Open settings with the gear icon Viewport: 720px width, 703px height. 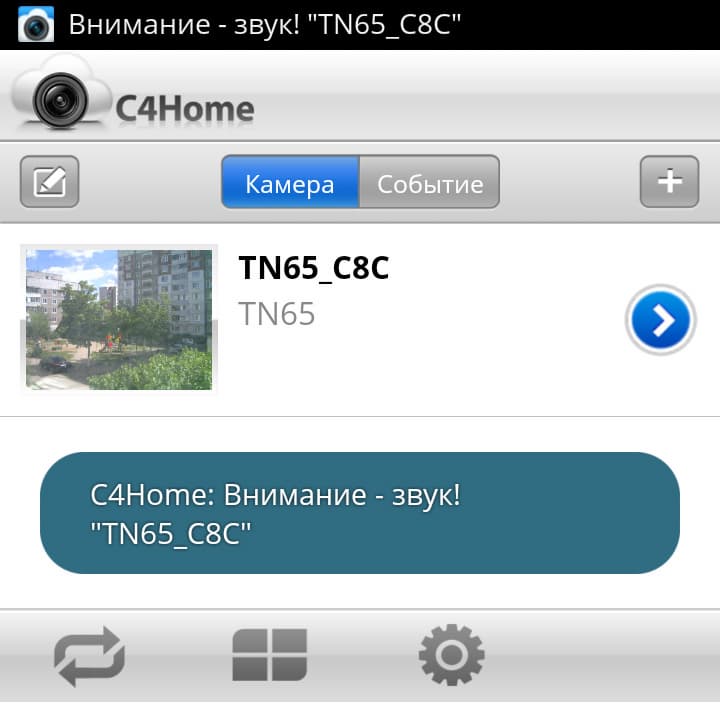[x=451, y=656]
